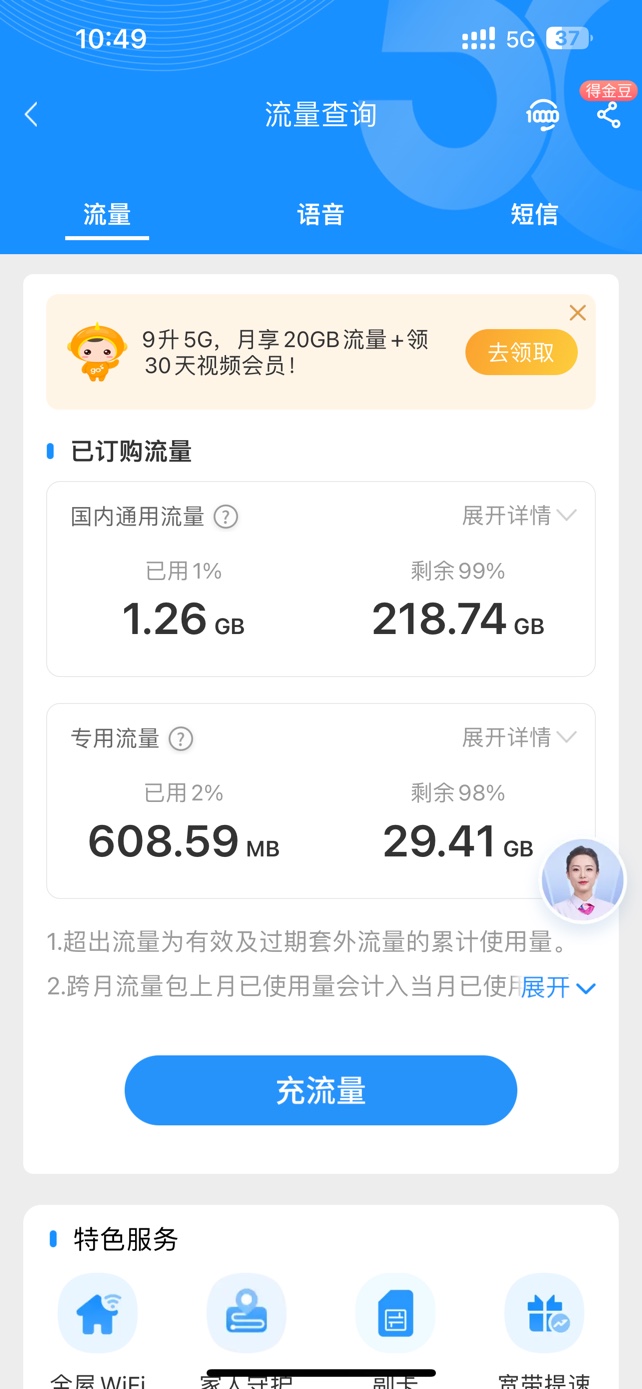The width and height of the screenshot is (642, 1389).
Task: Open the 10000 customer service icon
Action: [542, 115]
